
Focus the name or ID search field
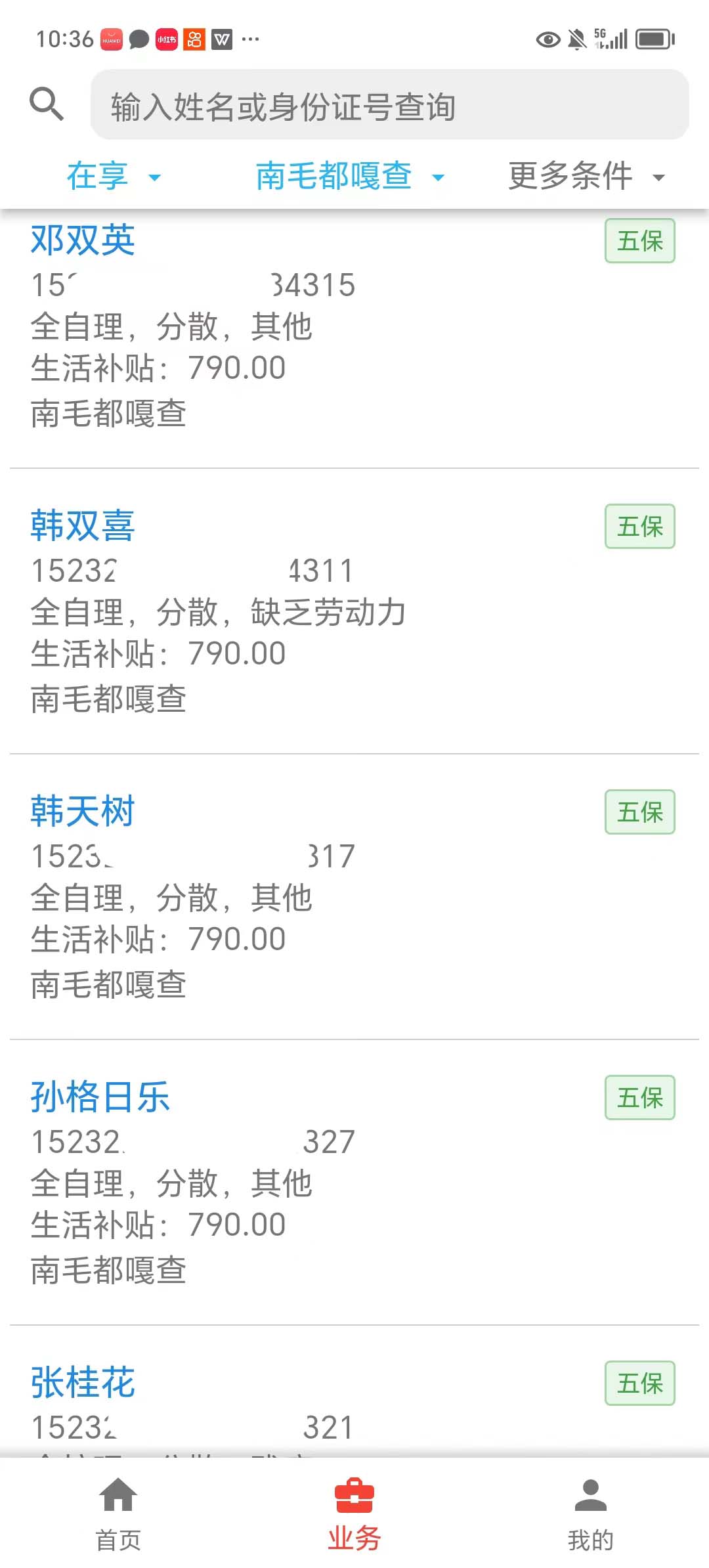[389, 105]
